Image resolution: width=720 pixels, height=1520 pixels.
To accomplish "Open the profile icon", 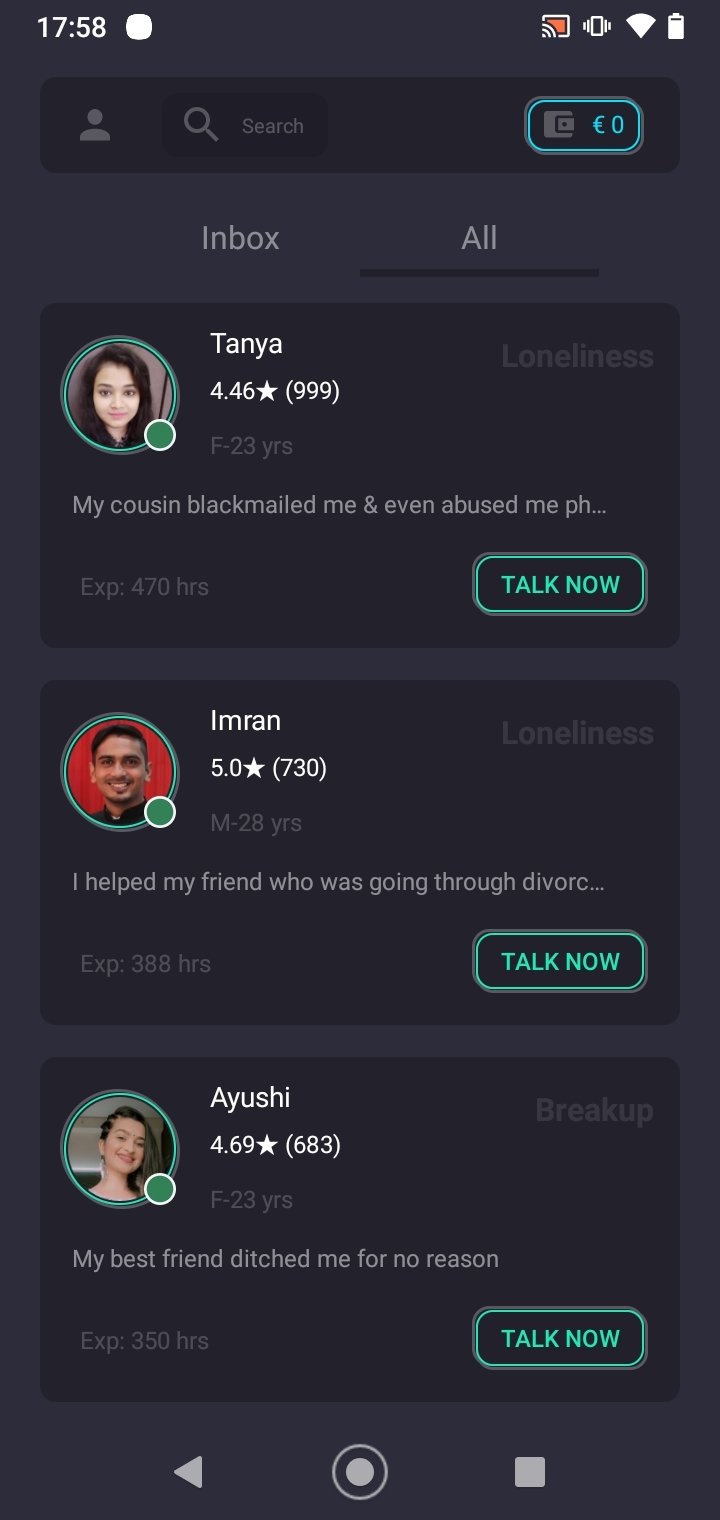I will [x=95, y=125].
